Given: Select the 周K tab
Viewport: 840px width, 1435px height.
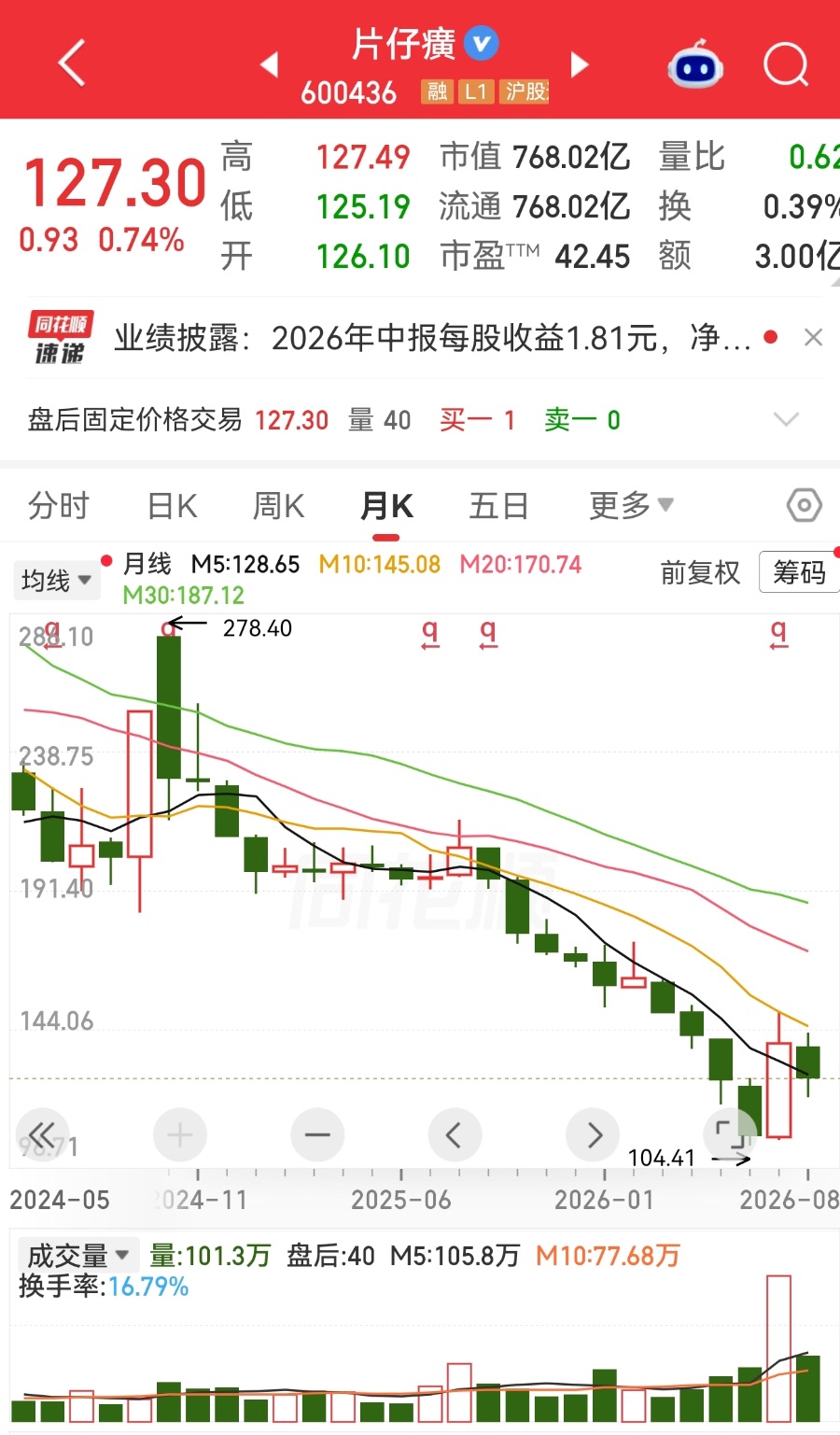Looking at the screenshot, I should pyautogui.click(x=279, y=506).
